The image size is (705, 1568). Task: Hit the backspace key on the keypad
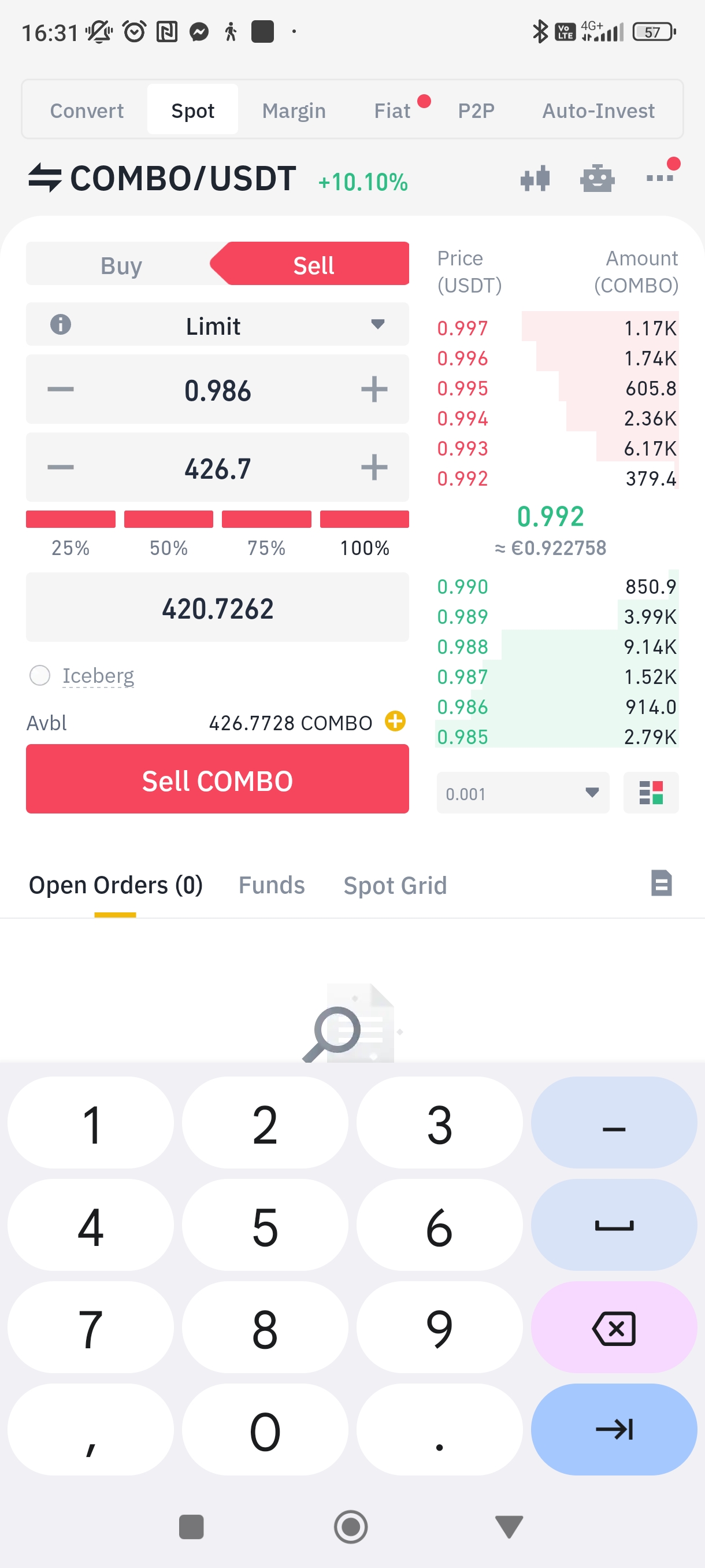(614, 1327)
